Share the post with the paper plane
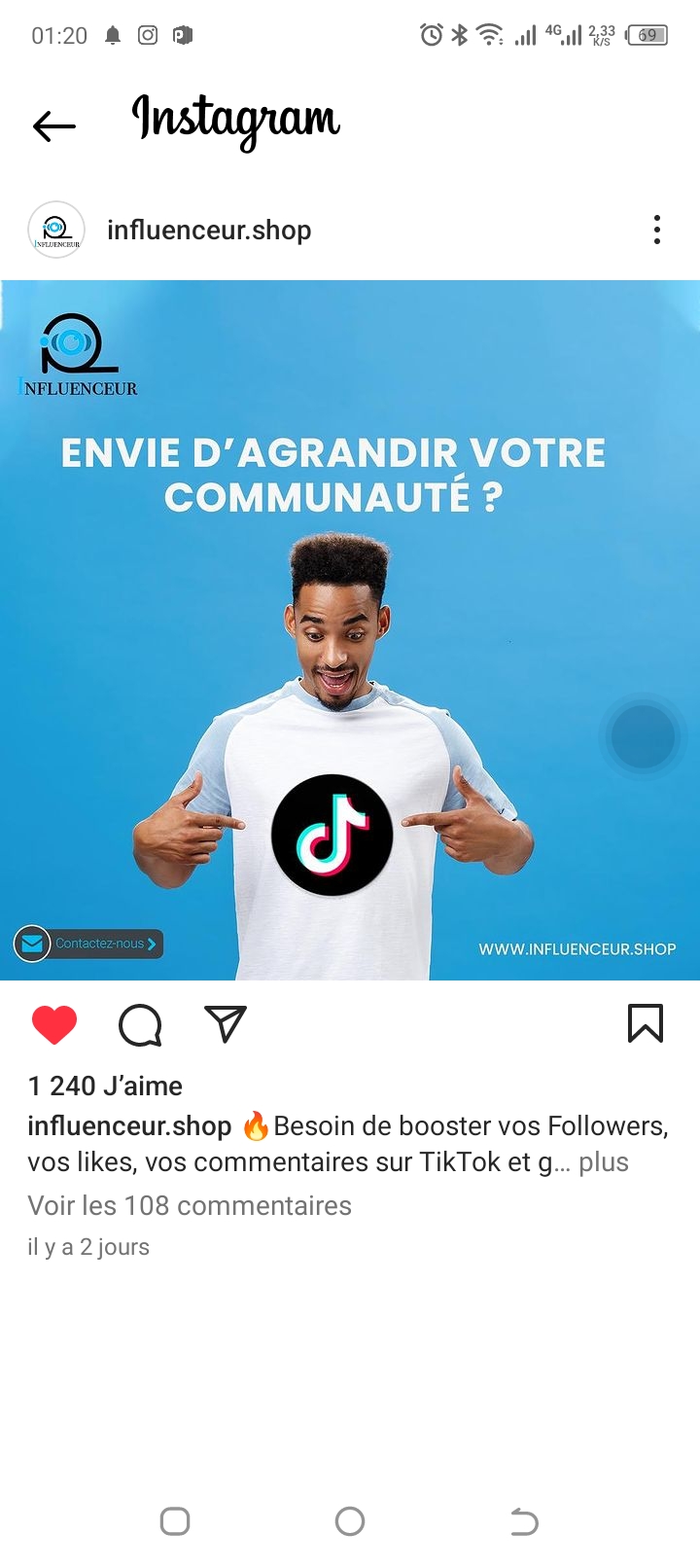This screenshot has width=700, height=1568. click(226, 1024)
